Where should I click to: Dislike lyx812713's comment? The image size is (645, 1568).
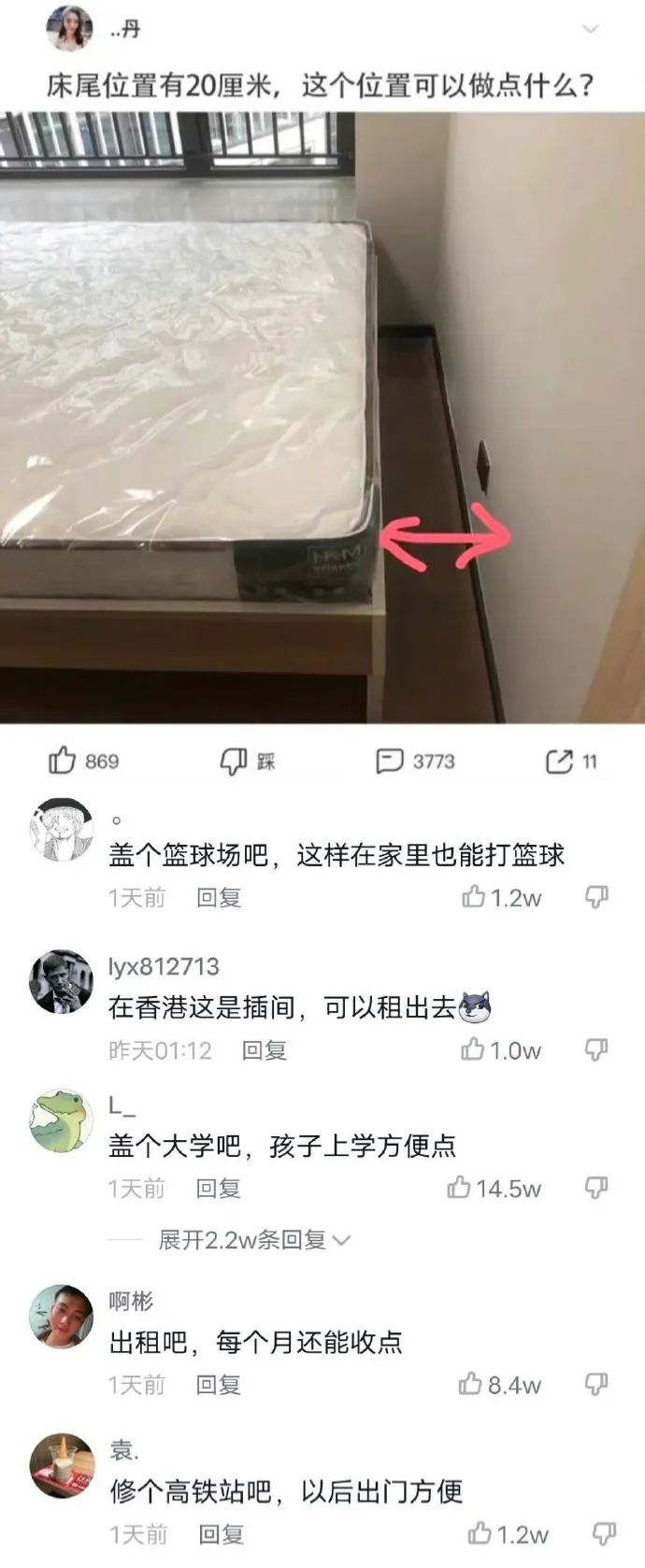[596, 1050]
